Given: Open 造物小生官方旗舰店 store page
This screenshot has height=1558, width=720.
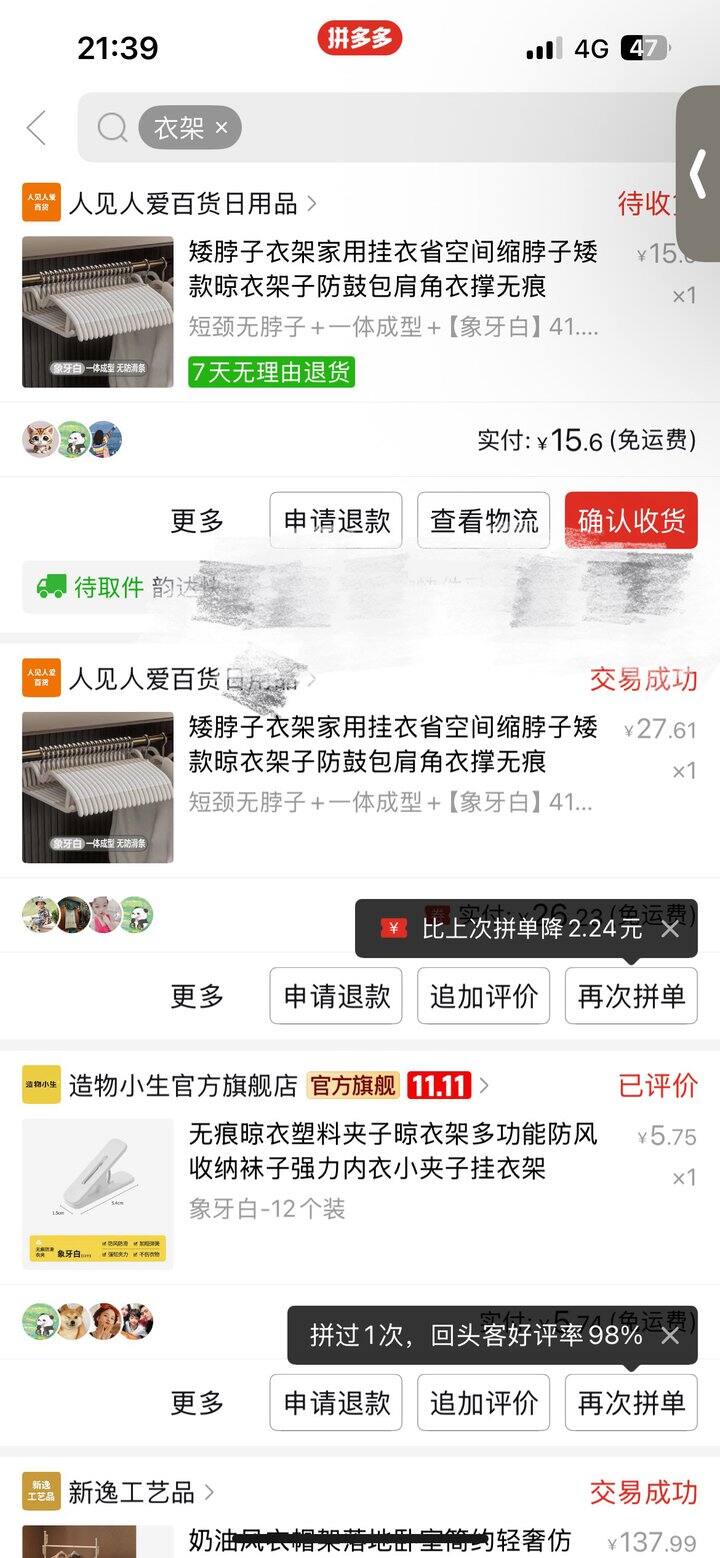Looking at the screenshot, I should click(x=183, y=1085).
